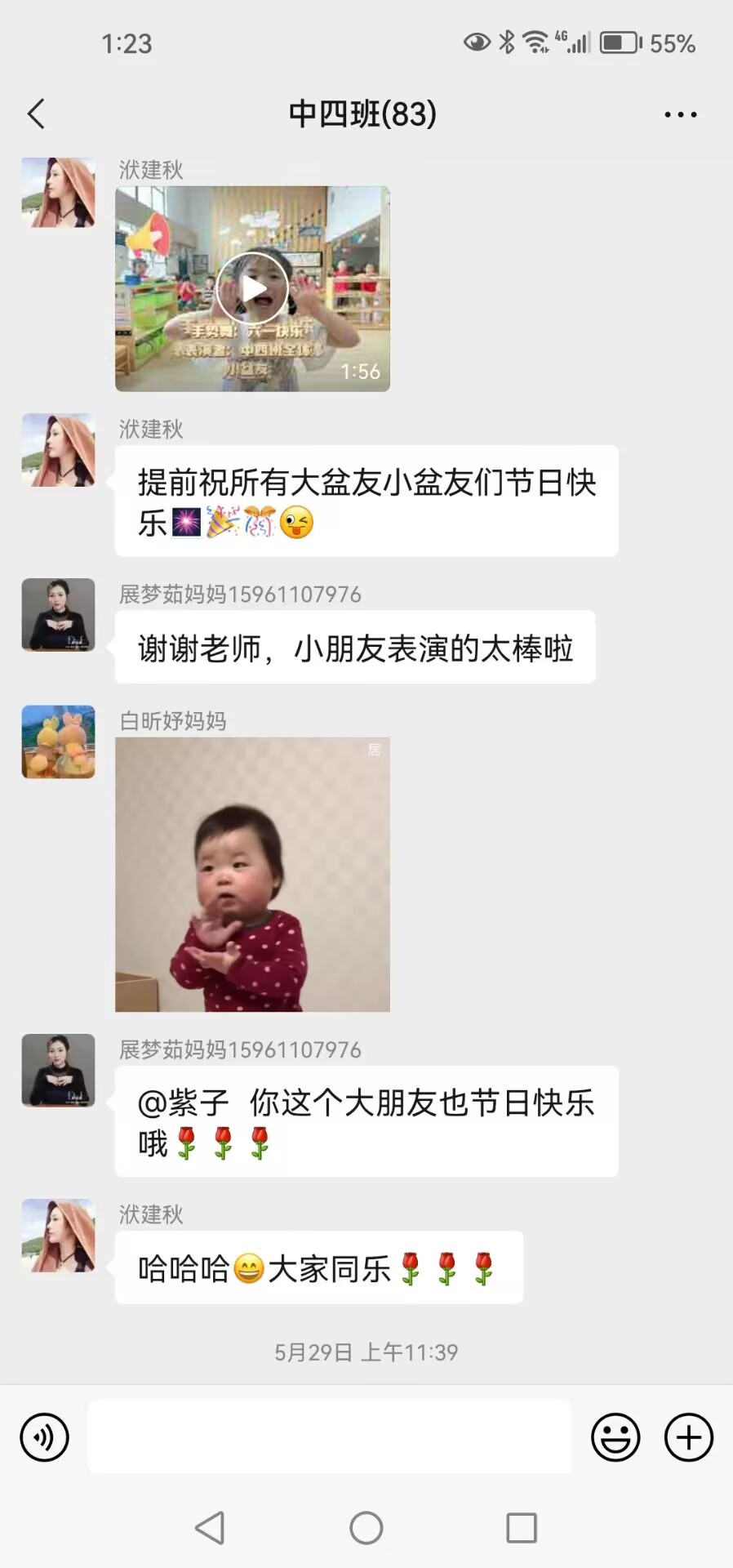Go back from the 中四班 group chat
733x1568 pixels.
click(x=37, y=114)
